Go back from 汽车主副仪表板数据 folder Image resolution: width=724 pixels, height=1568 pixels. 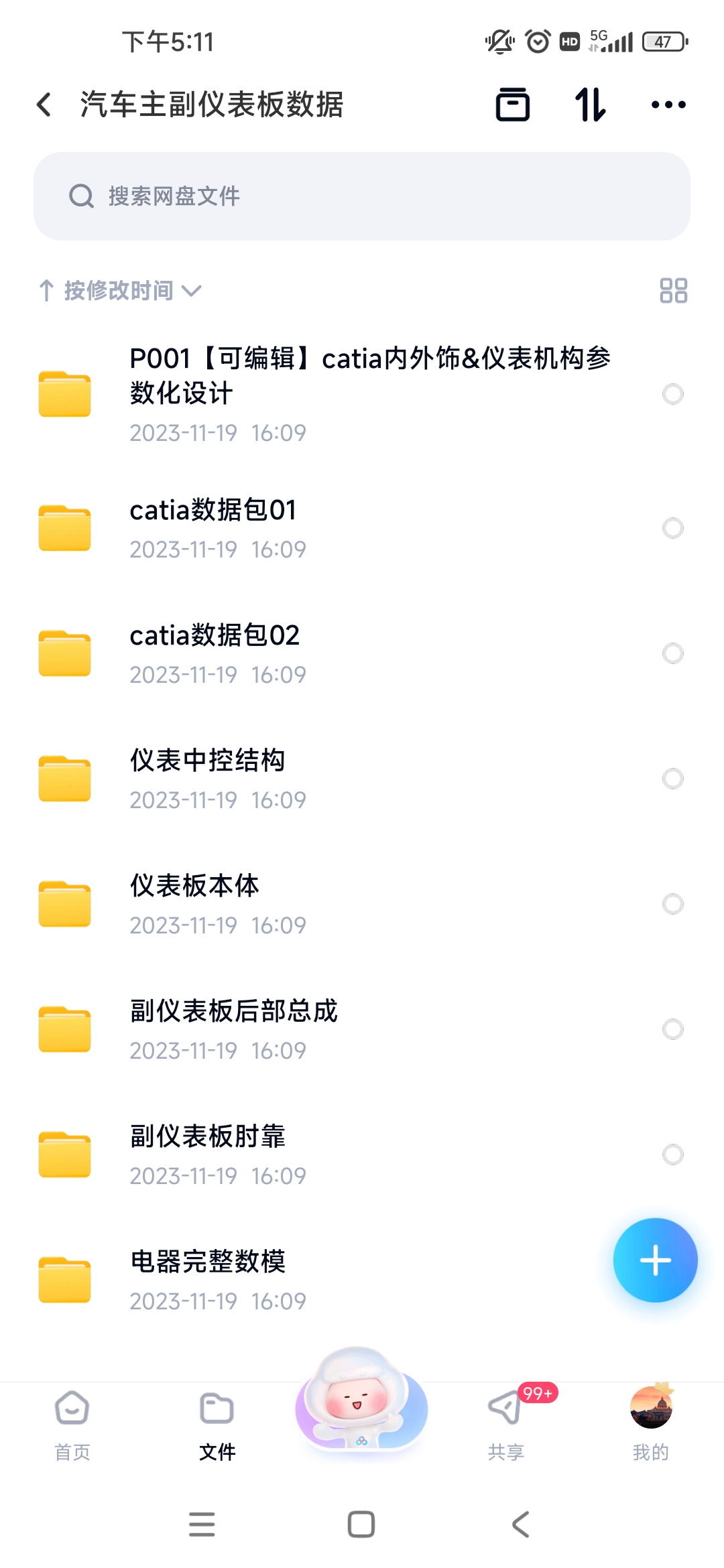44,105
